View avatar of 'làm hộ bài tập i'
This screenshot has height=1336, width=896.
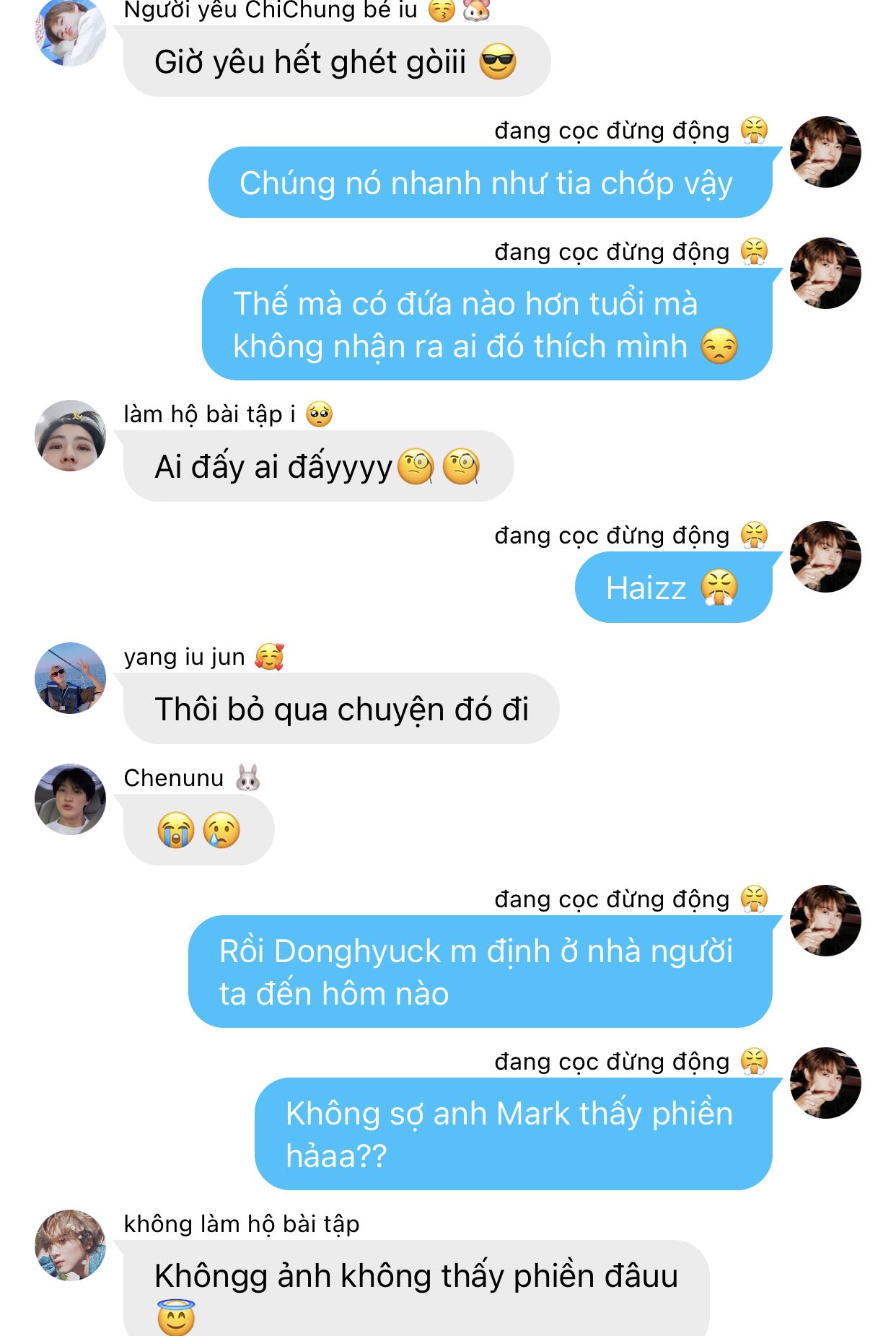pyautogui.click(x=70, y=435)
